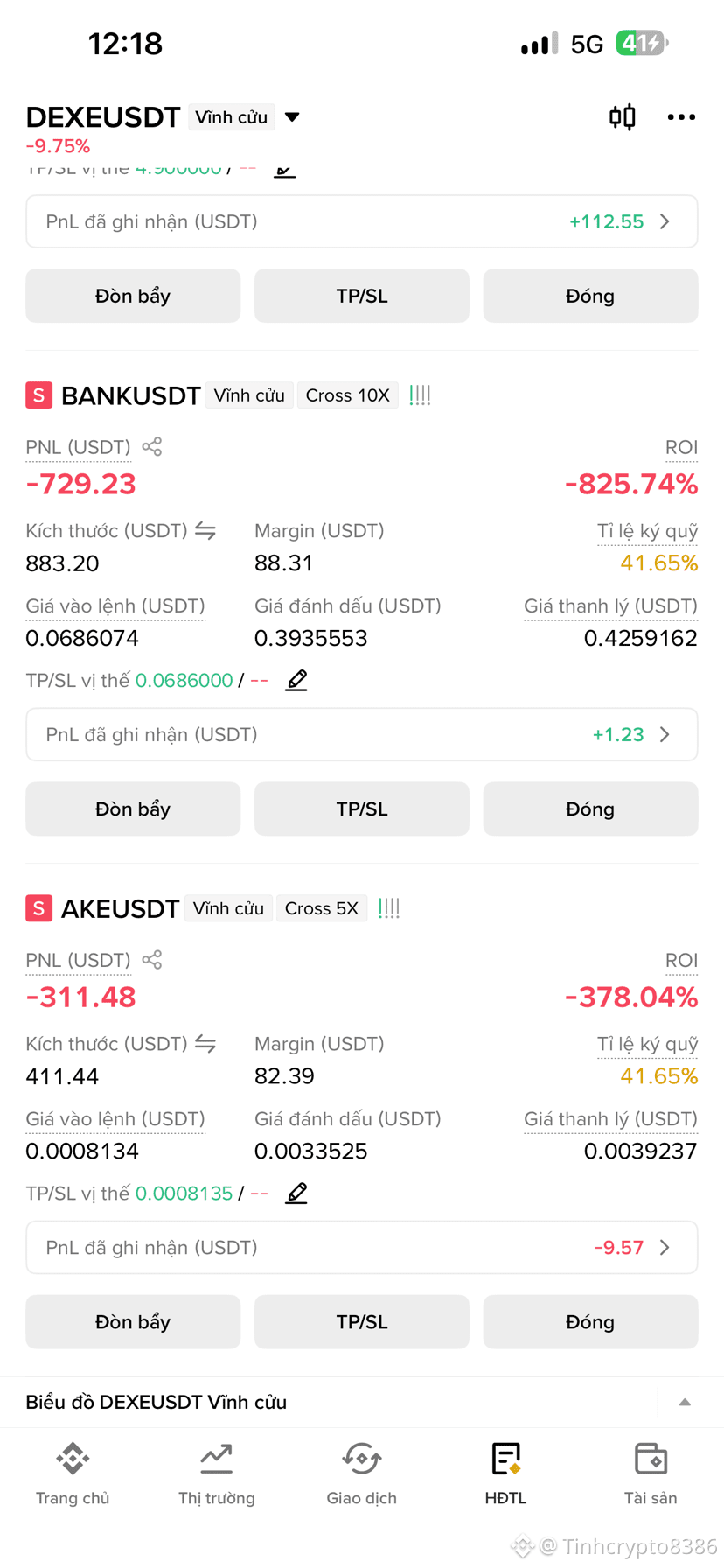Image resolution: width=724 pixels, height=1568 pixels.
Task: Expand Biểu đồ DEXEUSDT chart panel
Action: 685,1402
